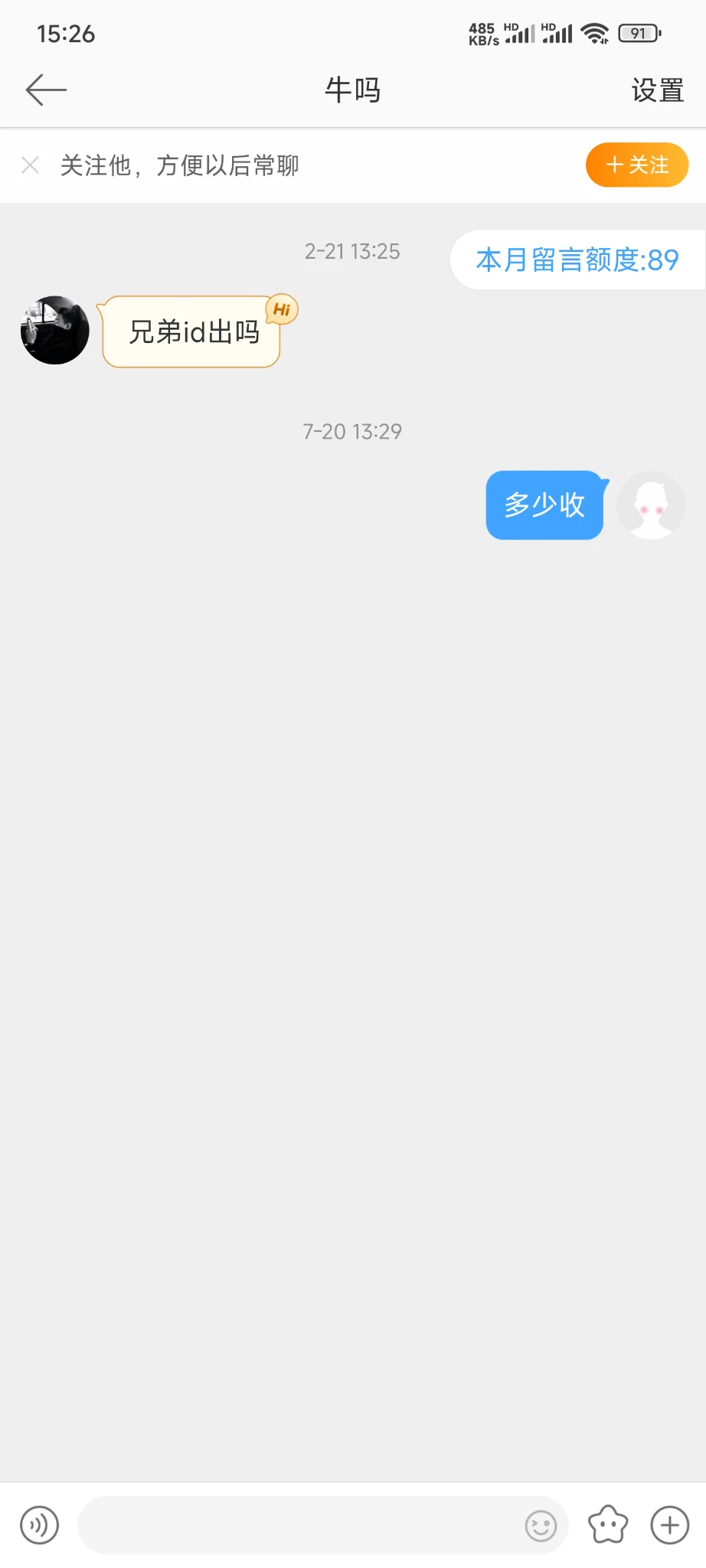Focus the message text field

pos(299,1525)
